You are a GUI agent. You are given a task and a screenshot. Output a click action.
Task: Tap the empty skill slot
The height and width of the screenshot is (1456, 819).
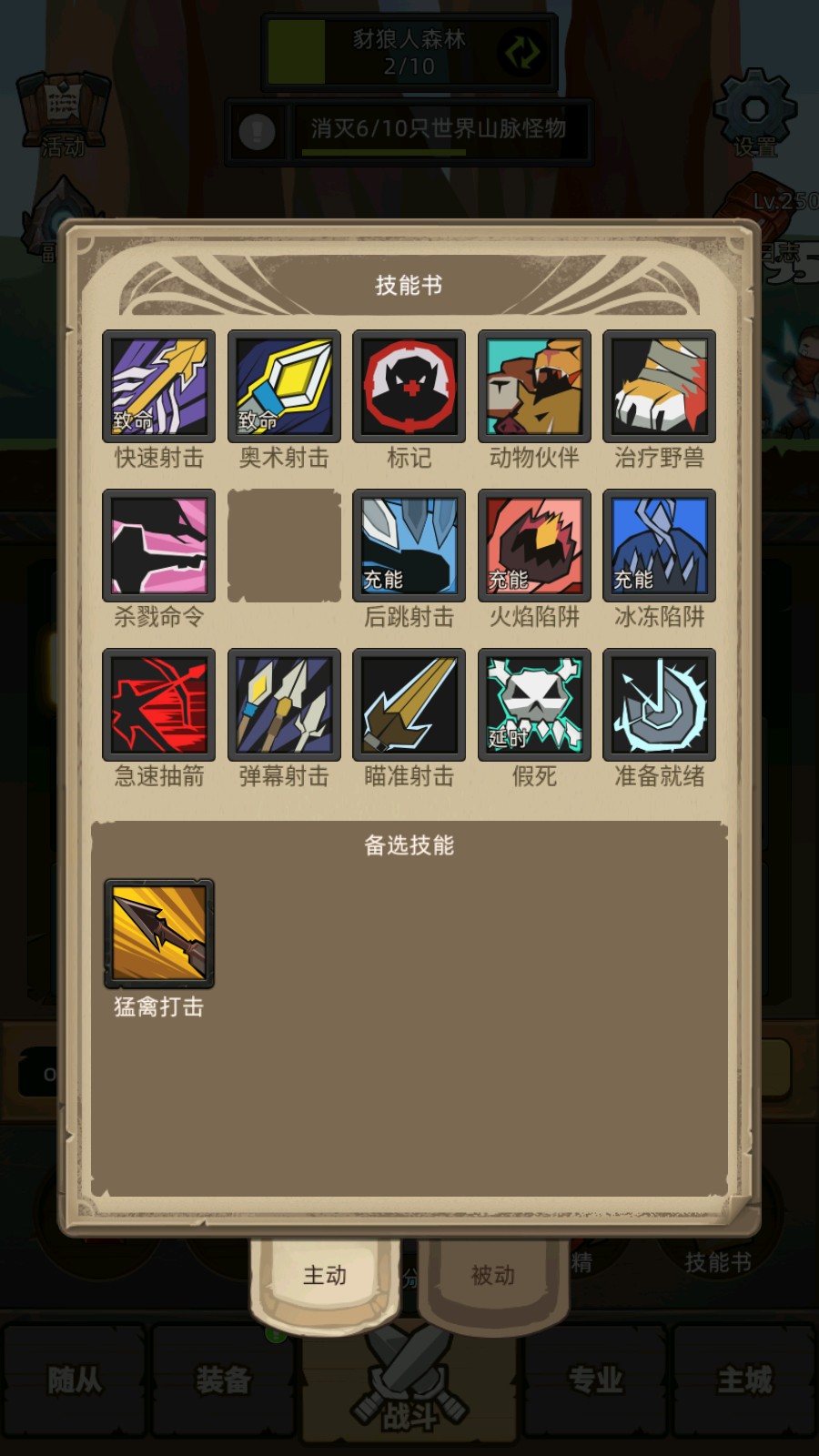284,545
